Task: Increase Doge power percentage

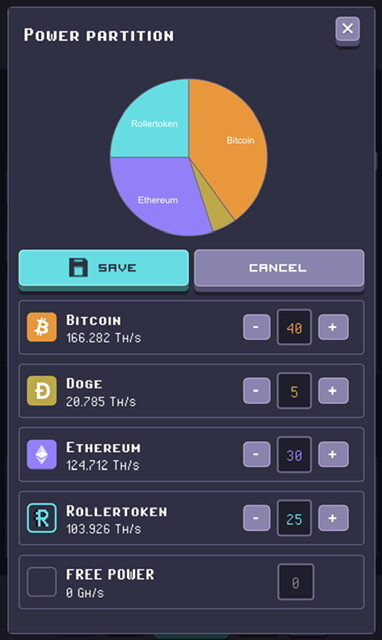Action: pos(333,391)
